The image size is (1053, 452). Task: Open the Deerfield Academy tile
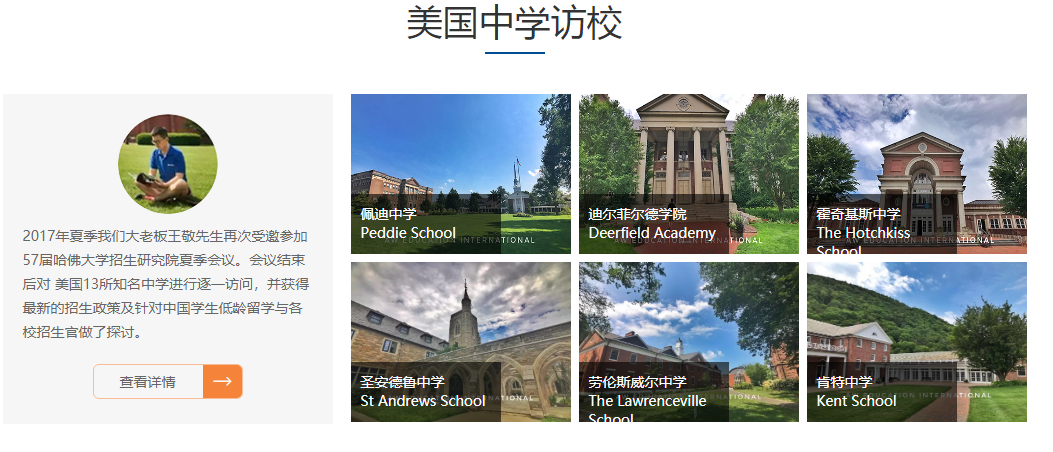tap(688, 174)
